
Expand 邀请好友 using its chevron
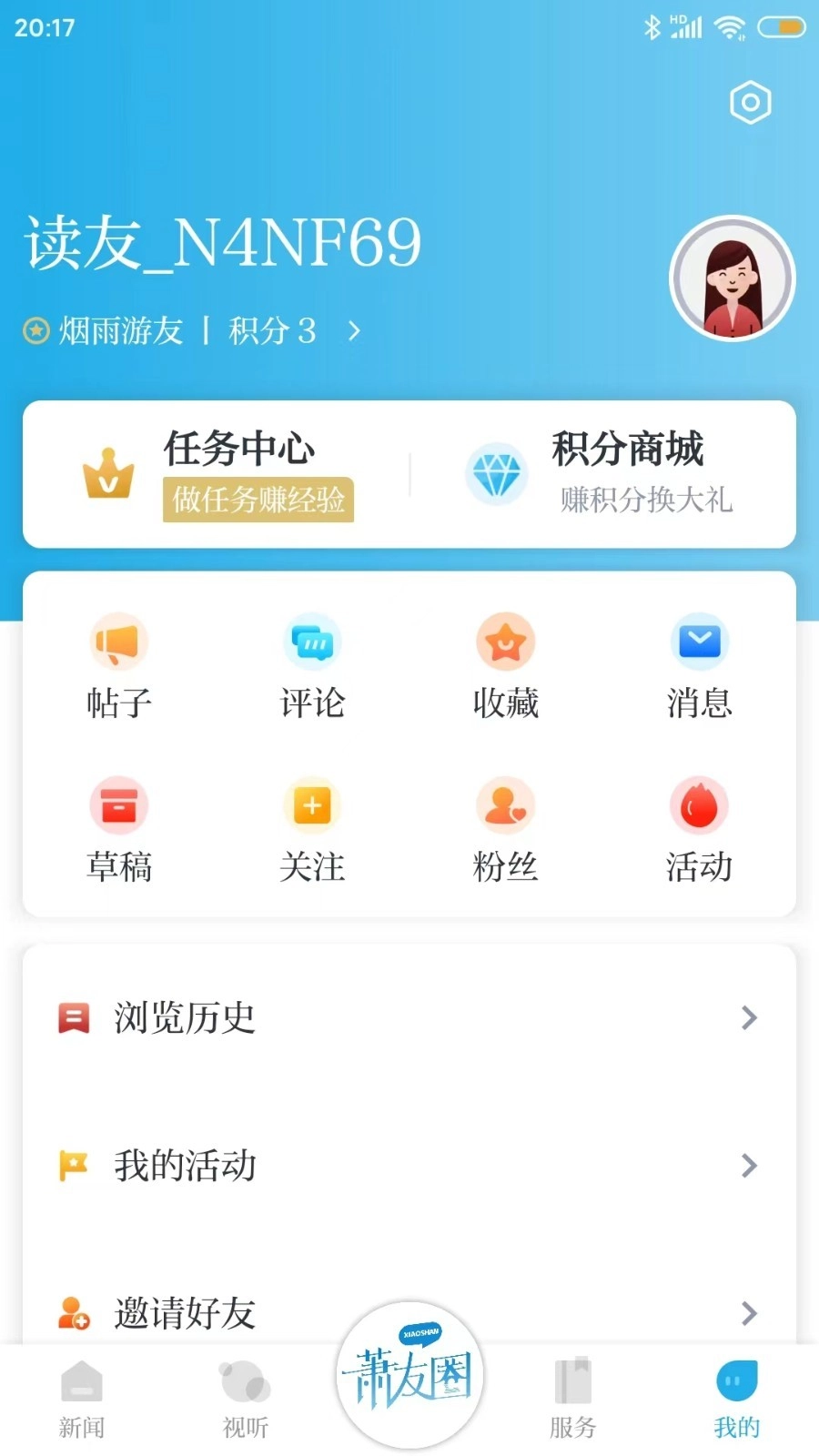[748, 1313]
